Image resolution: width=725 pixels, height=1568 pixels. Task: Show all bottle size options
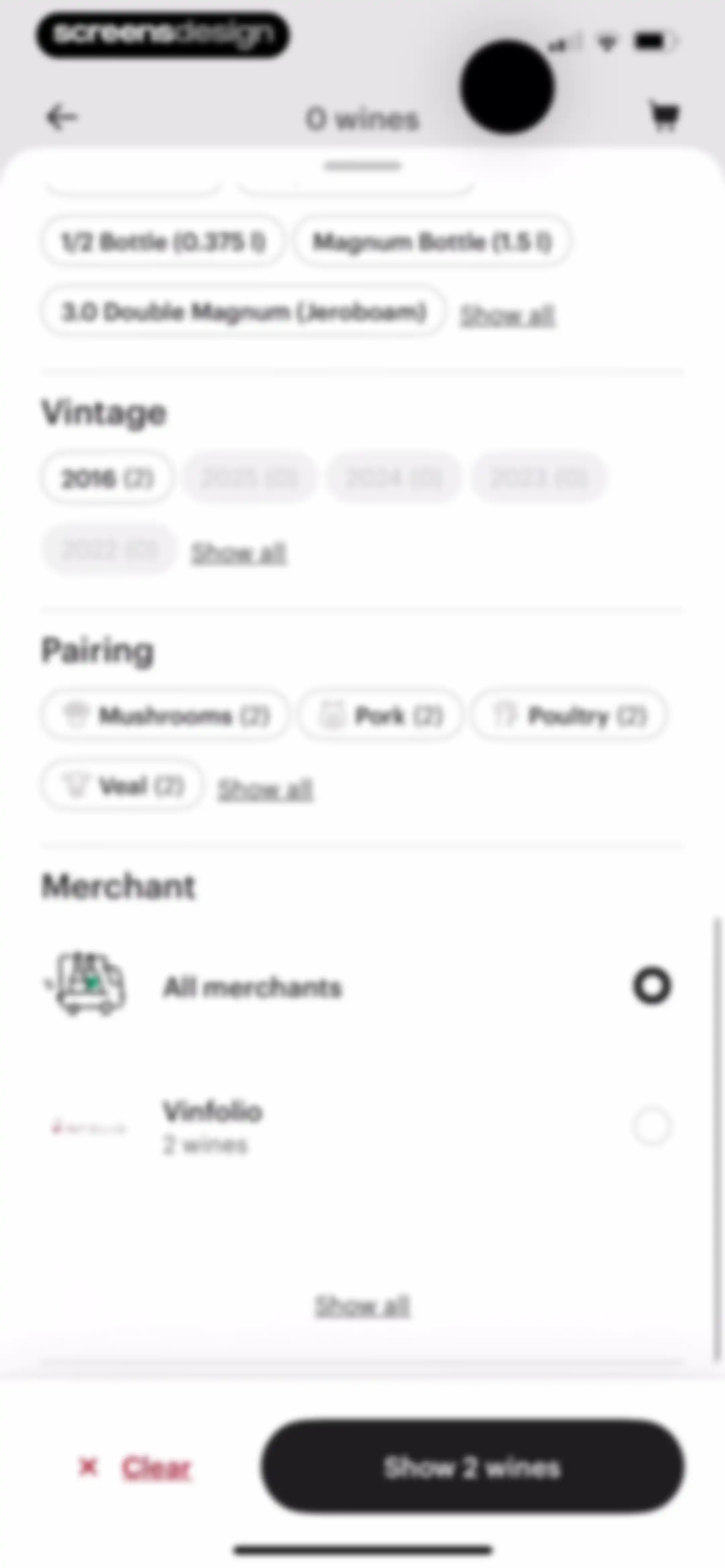(507, 315)
